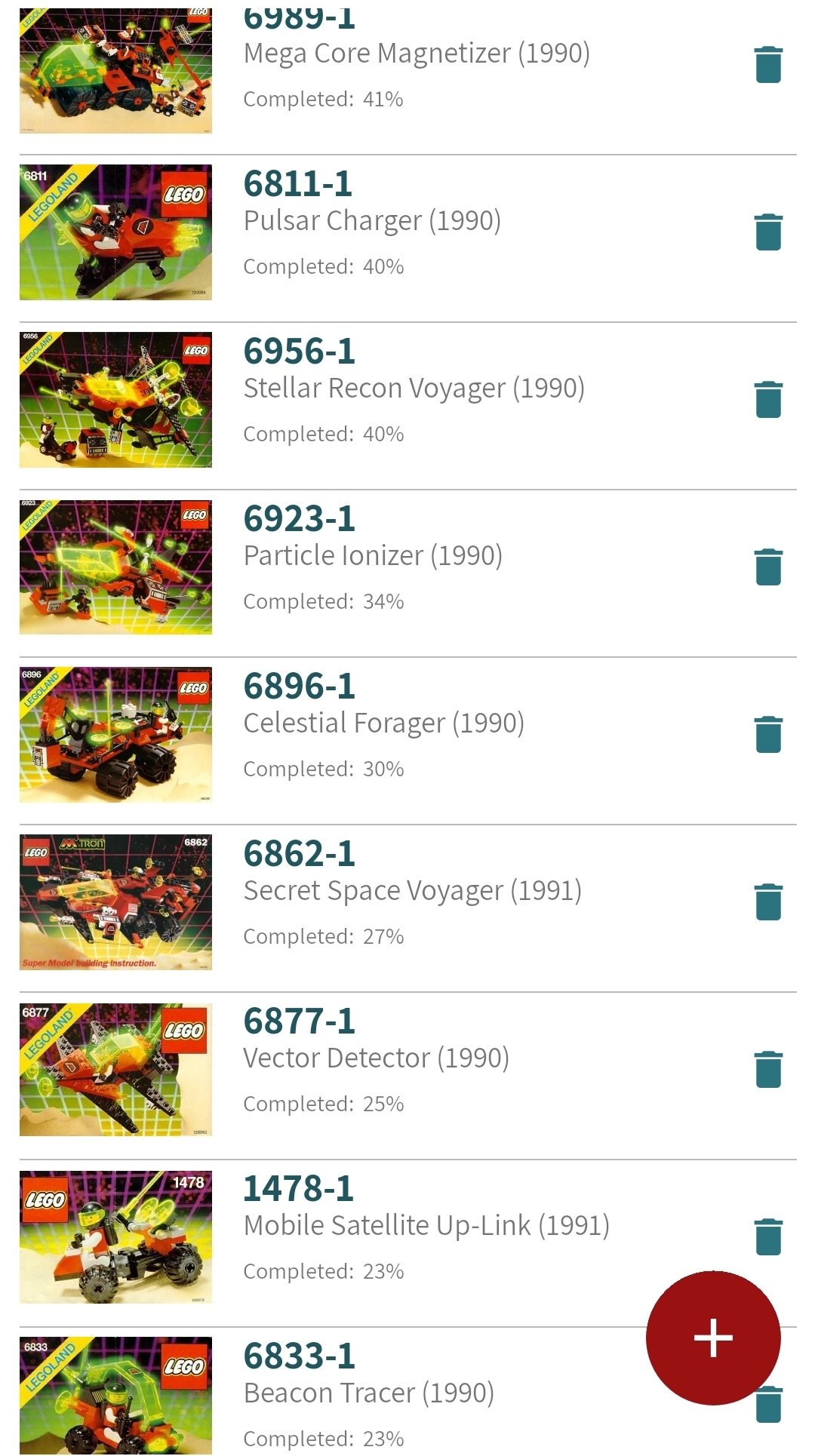Viewport: 815px width, 1456px height.
Task: Remove Stellar Recon Voyager from list
Action: coord(768,400)
